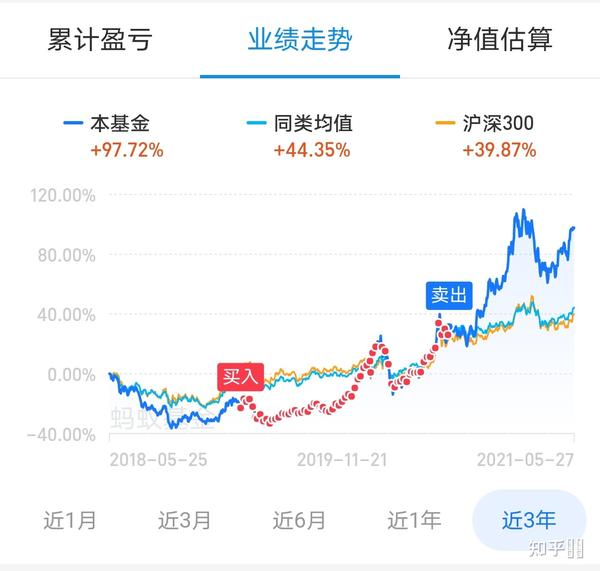Select the 业绩走势 tab
Image resolution: width=600 pixels, height=571 pixels.
coord(299,40)
